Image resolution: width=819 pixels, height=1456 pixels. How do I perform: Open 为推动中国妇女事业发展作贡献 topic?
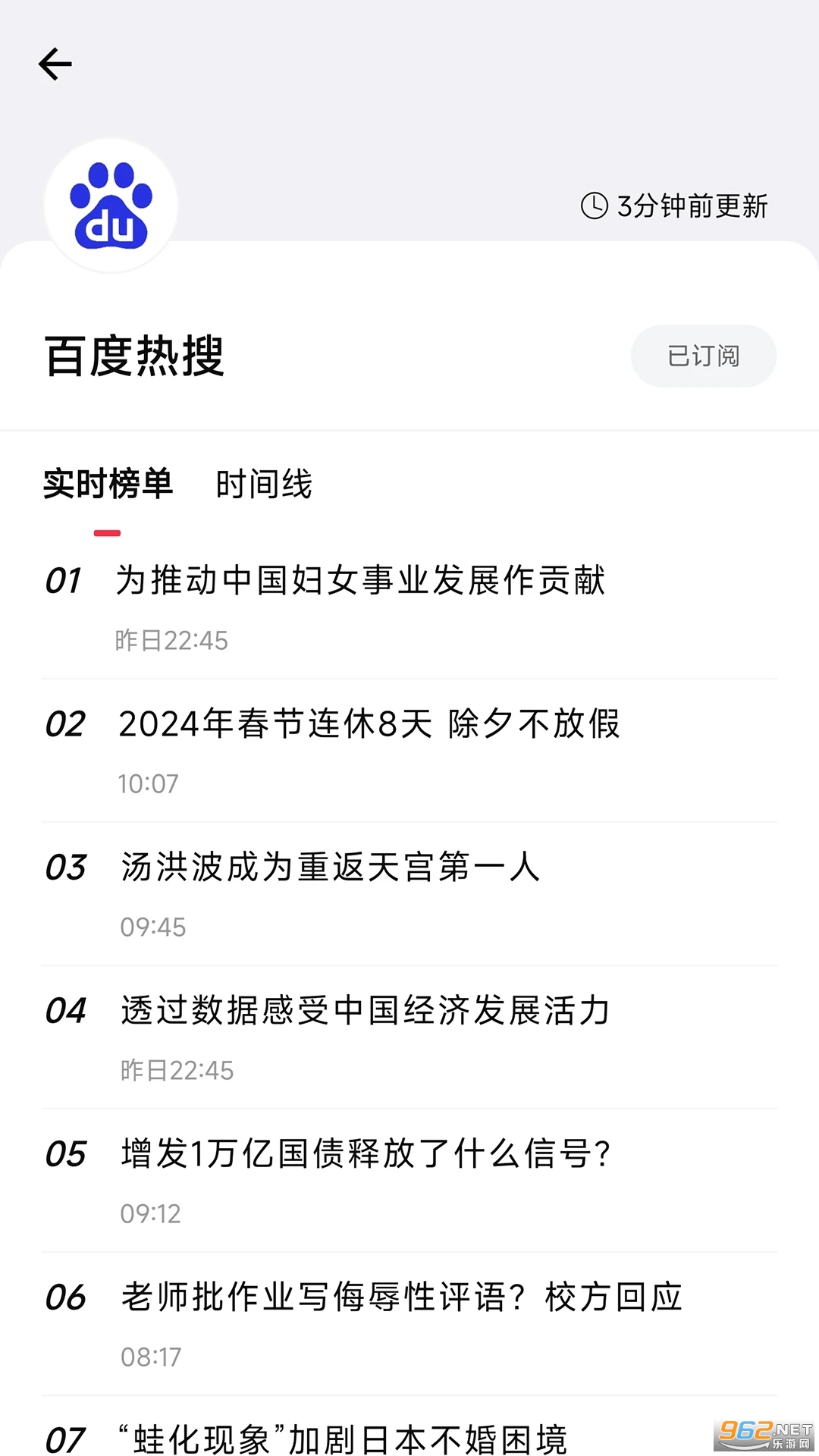(x=360, y=581)
